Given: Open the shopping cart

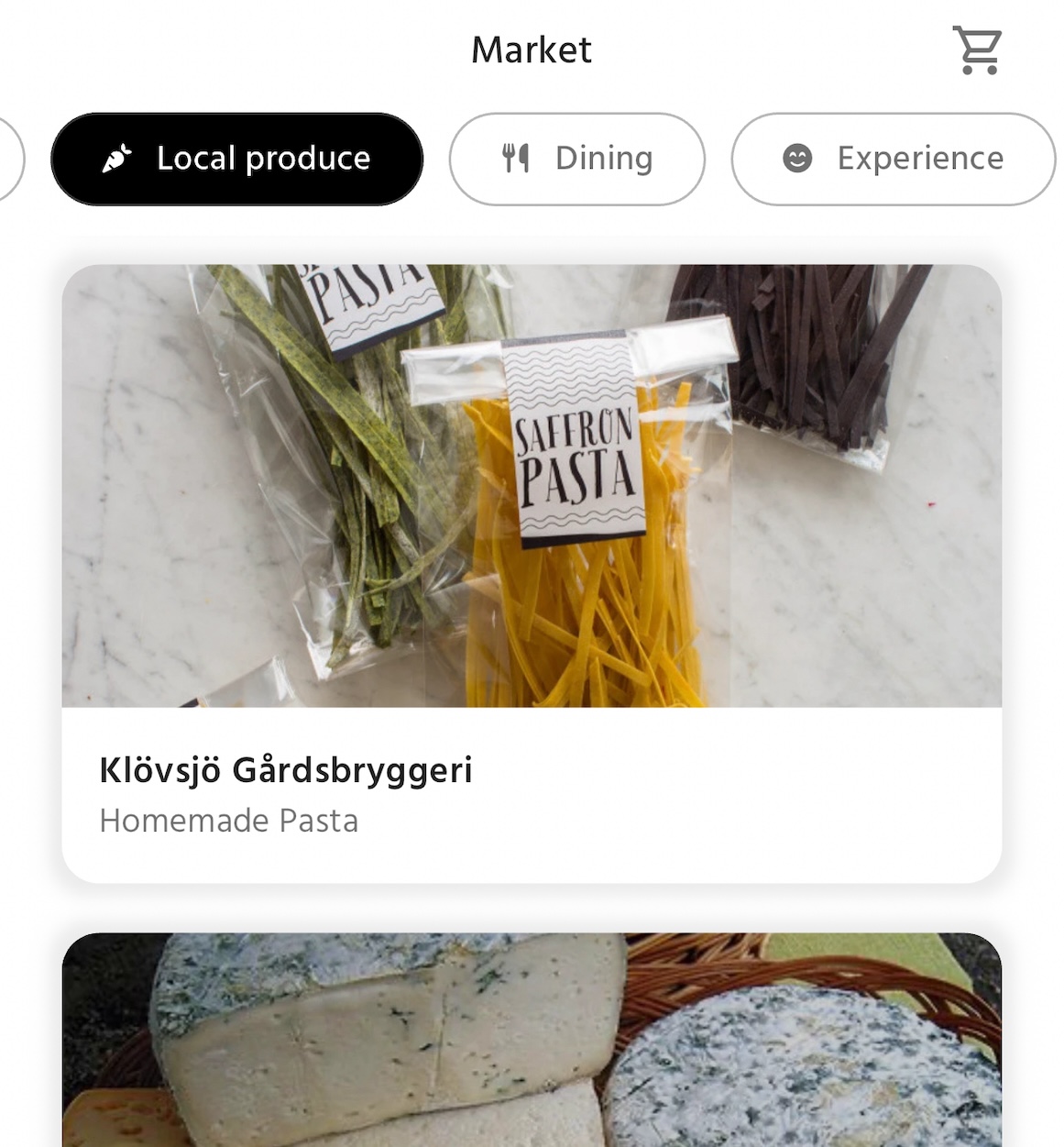Looking at the screenshot, I should pyautogui.click(x=977, y=50).
